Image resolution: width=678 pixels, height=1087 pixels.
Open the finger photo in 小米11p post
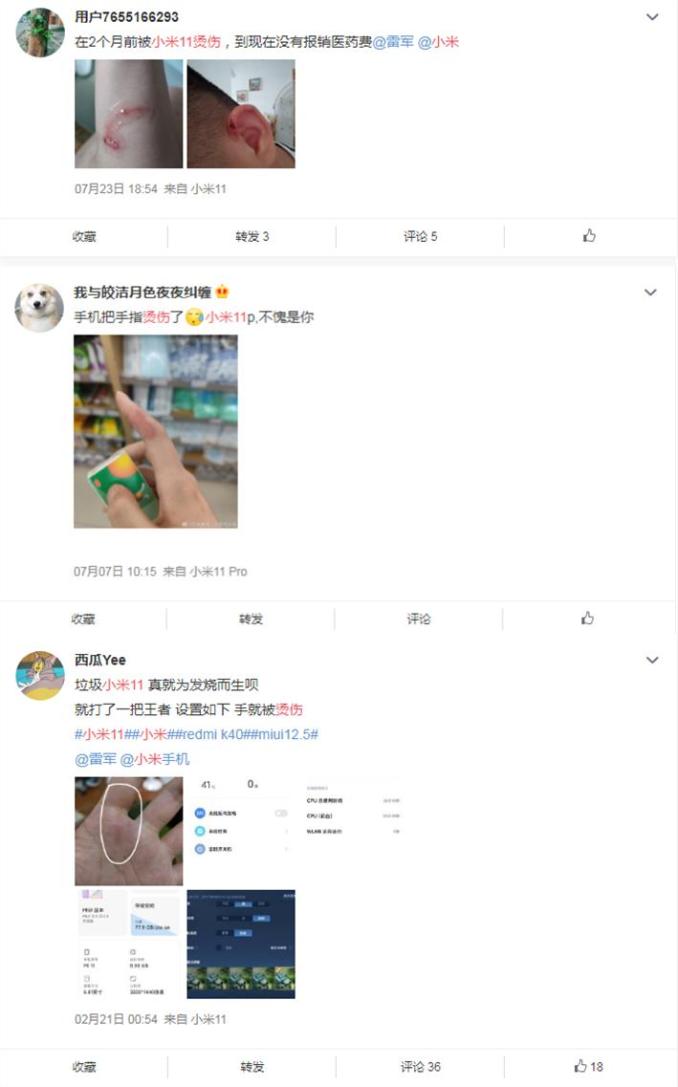(155, 431)
